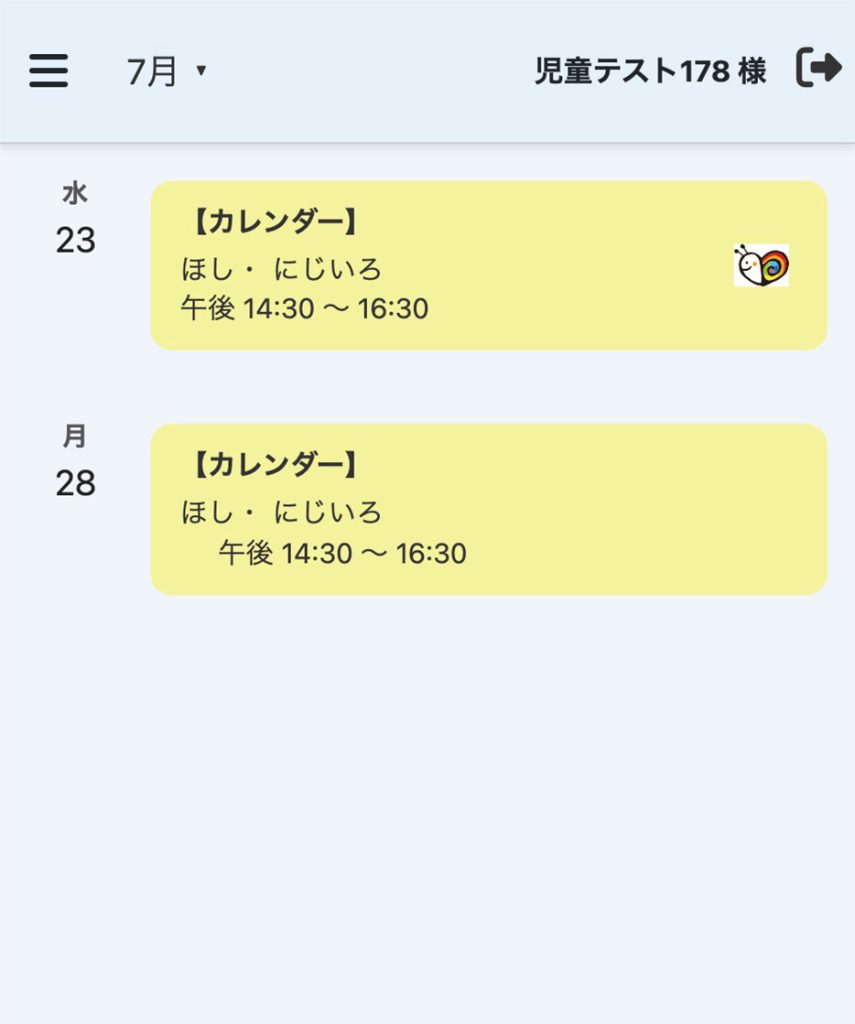The image size is (855, 1024).
Task: Expand the 7月 month dropdown
Action: (167, 71)
